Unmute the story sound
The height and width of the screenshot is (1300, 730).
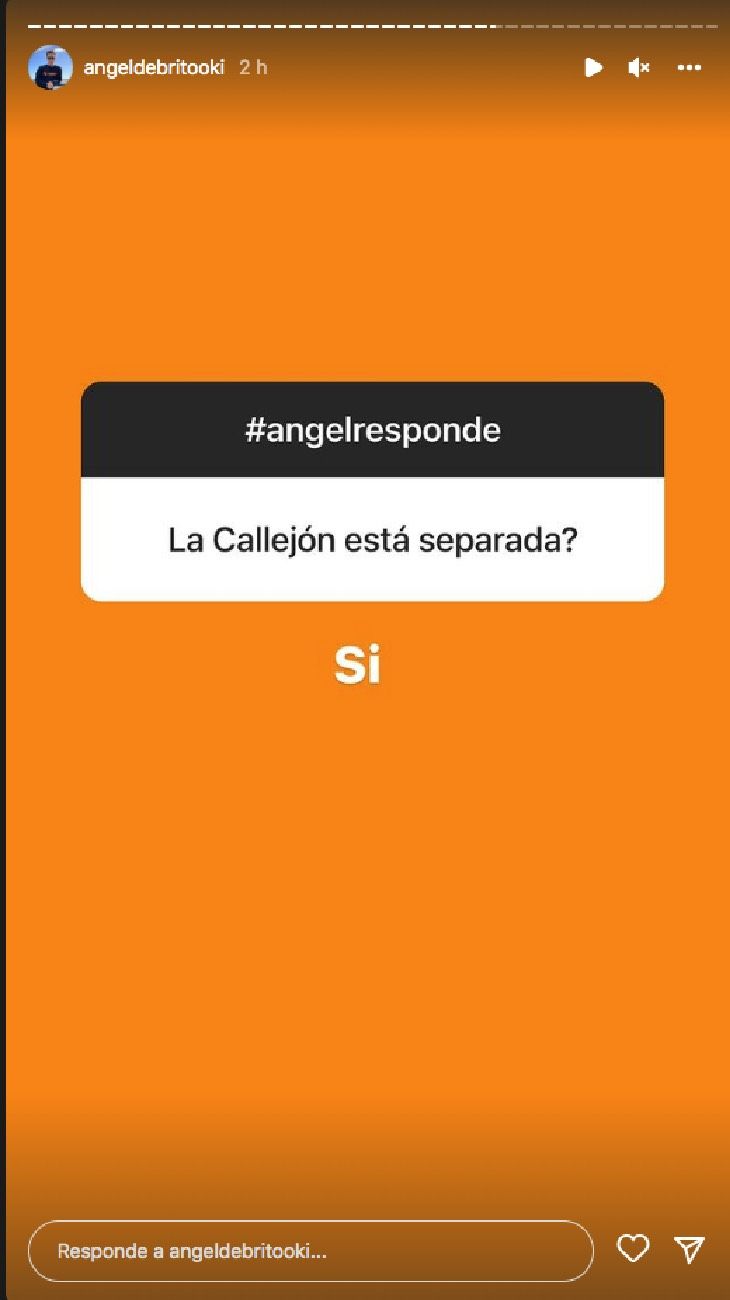click(639, 68)
